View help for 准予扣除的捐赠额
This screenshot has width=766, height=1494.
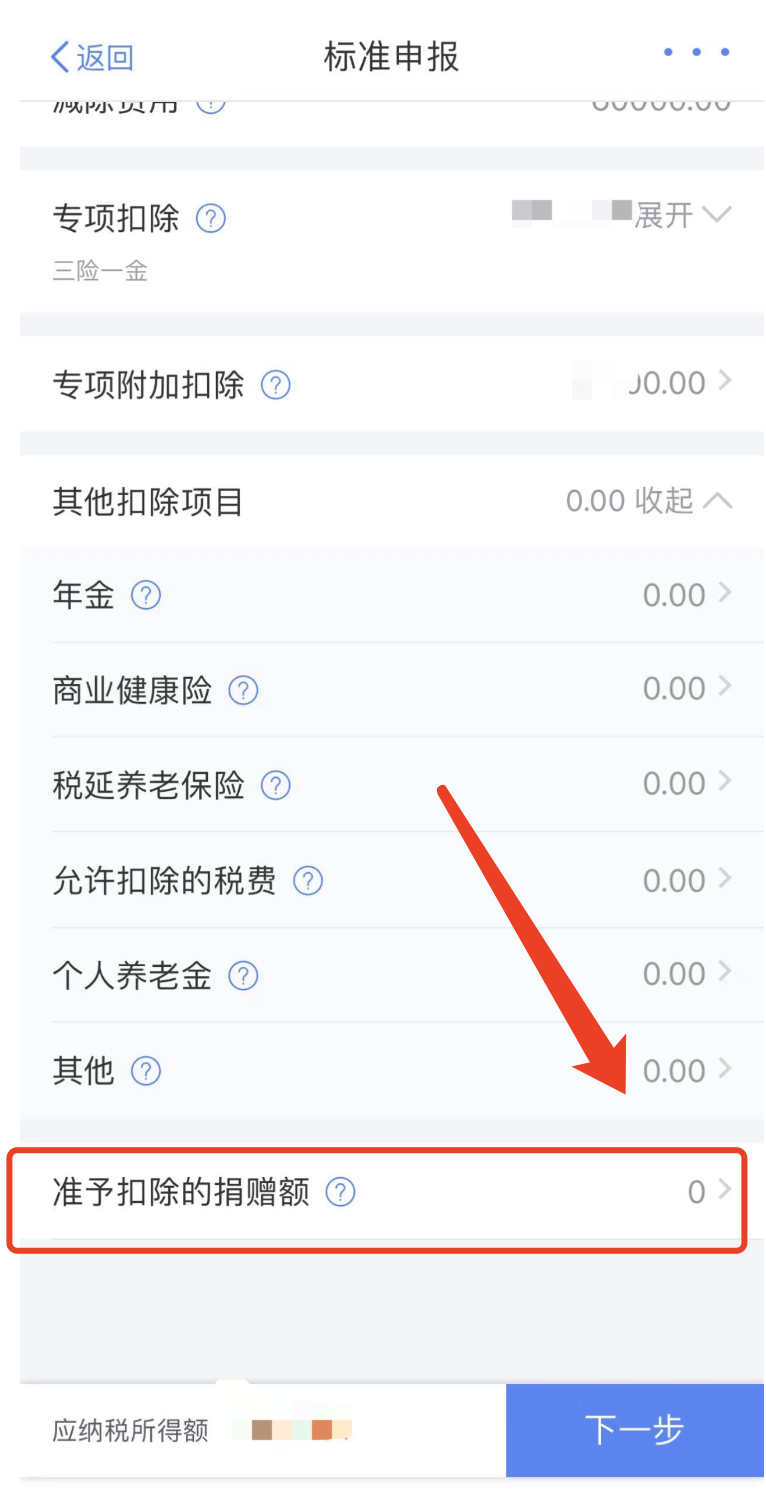(x=341, y=1192)
